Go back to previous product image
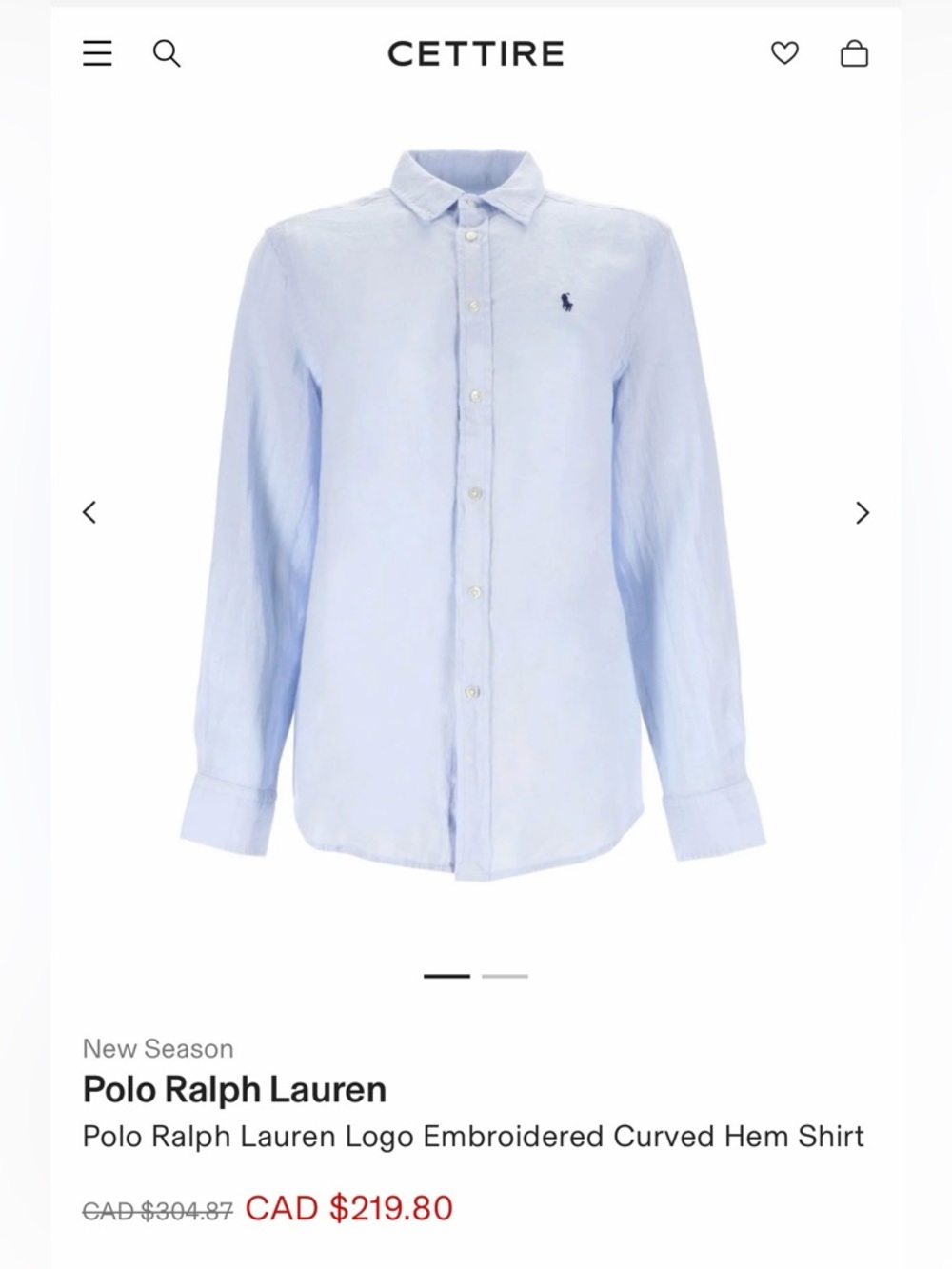Image resolution: width=952 pixels, height=1269 pixels. (x=89, y=512)
